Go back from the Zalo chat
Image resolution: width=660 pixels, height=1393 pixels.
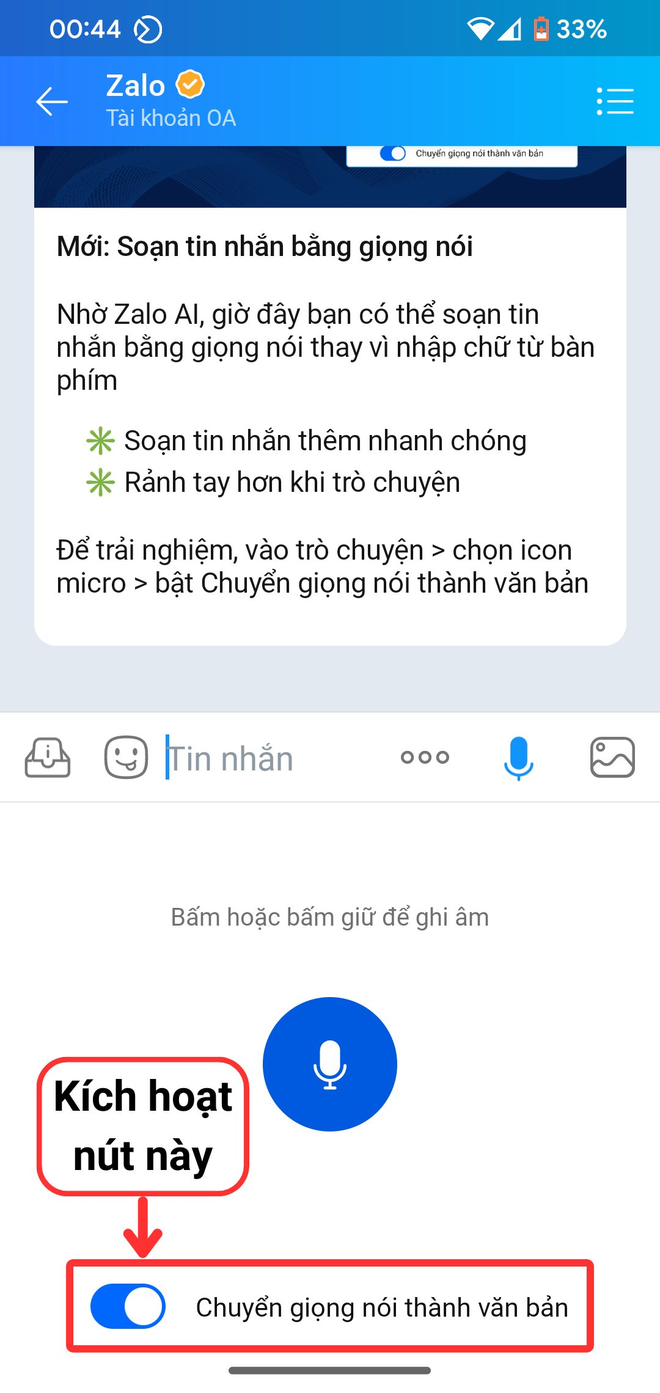51,101
